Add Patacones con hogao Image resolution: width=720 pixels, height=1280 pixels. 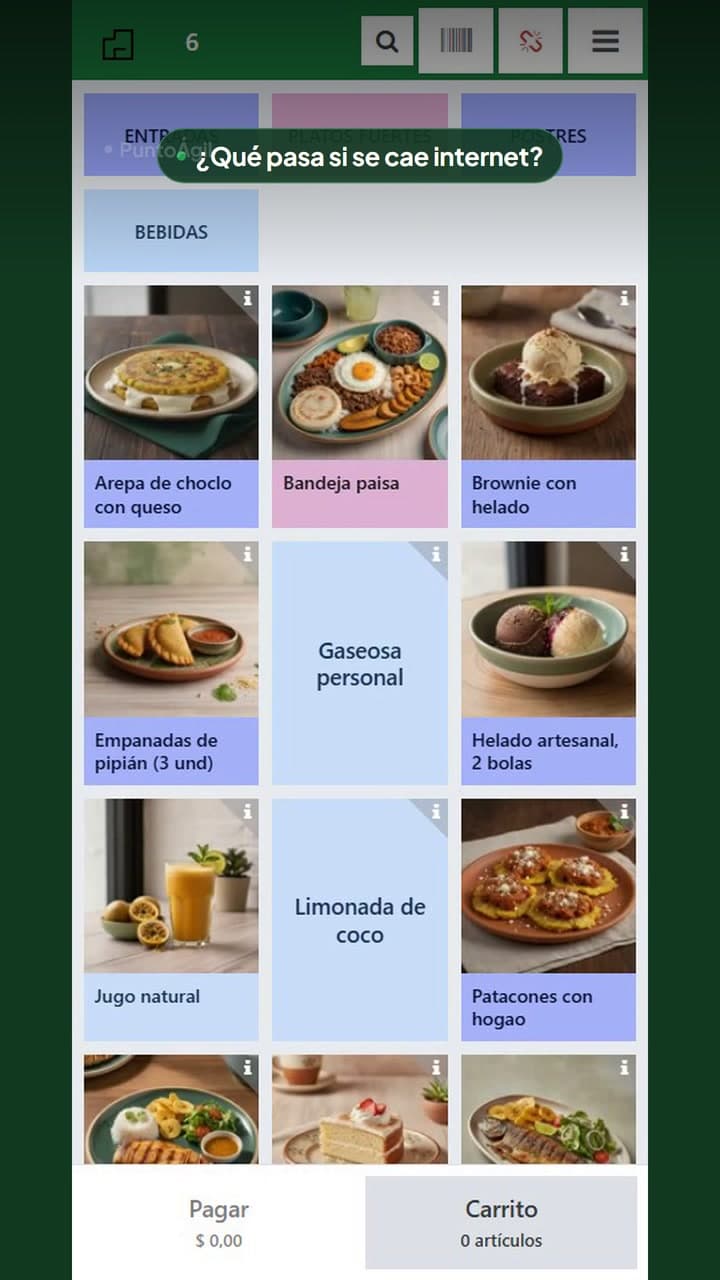[x=548, y=920]
